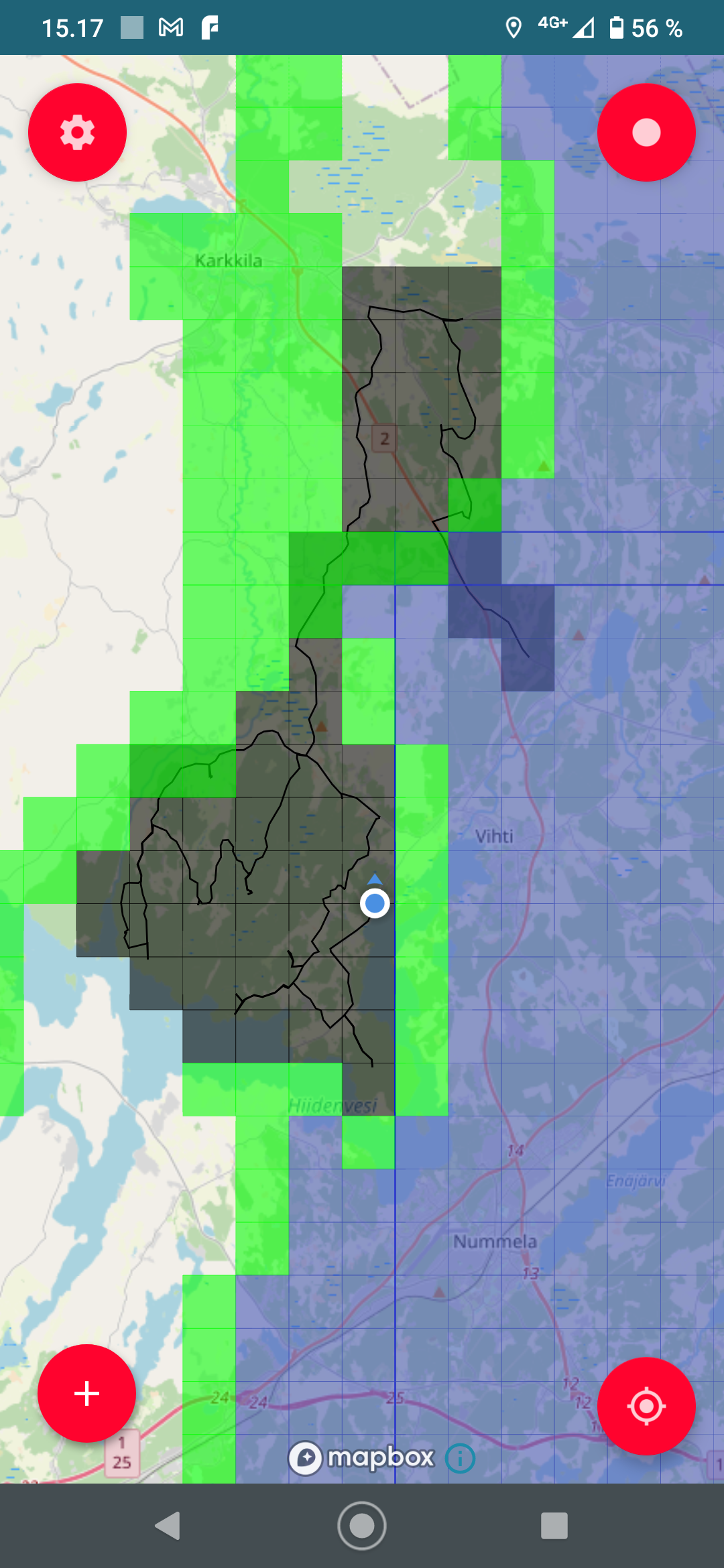Open settings via the gear button

[x=77, y=133]
